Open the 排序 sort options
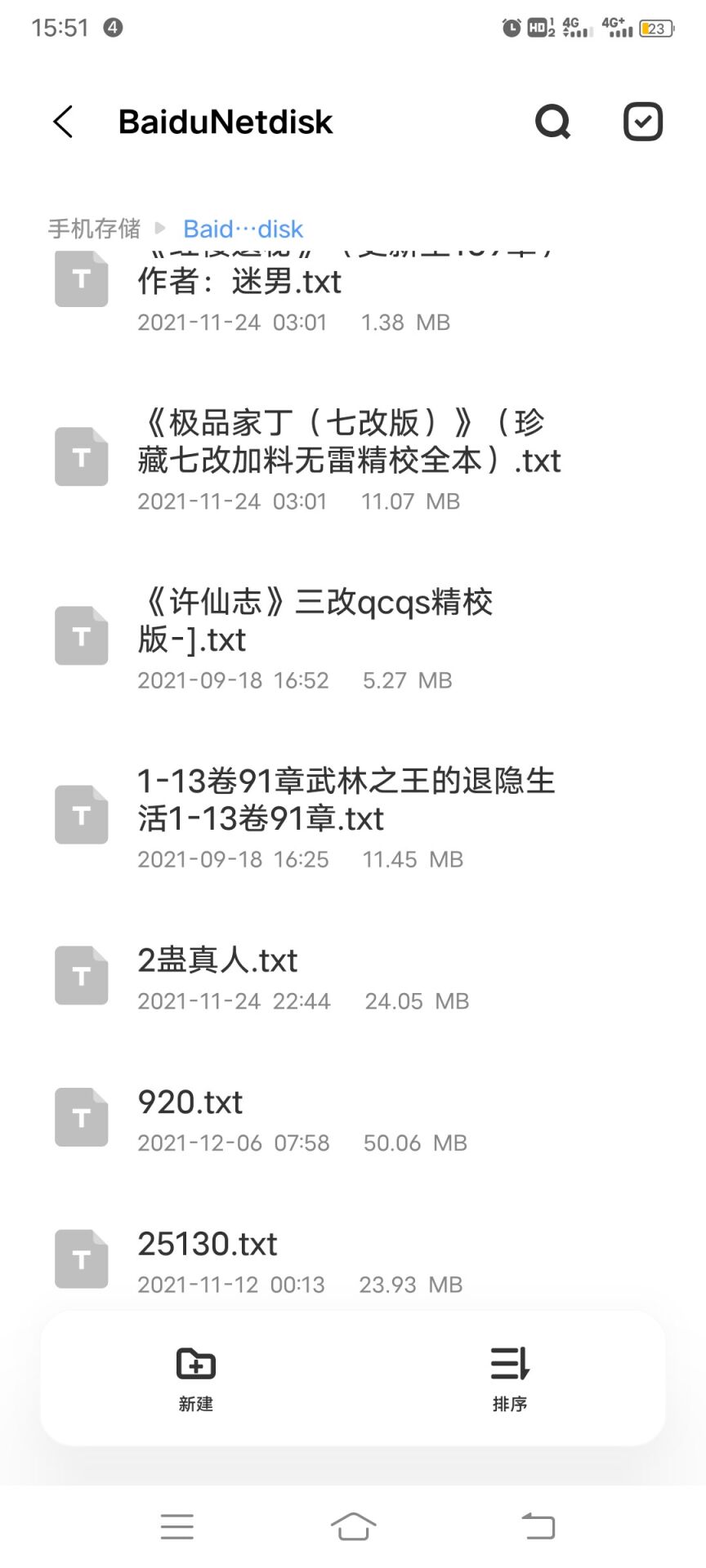Image resolution: width=706 pixels, height=1568 pixels. click(x=509, y=1379)
